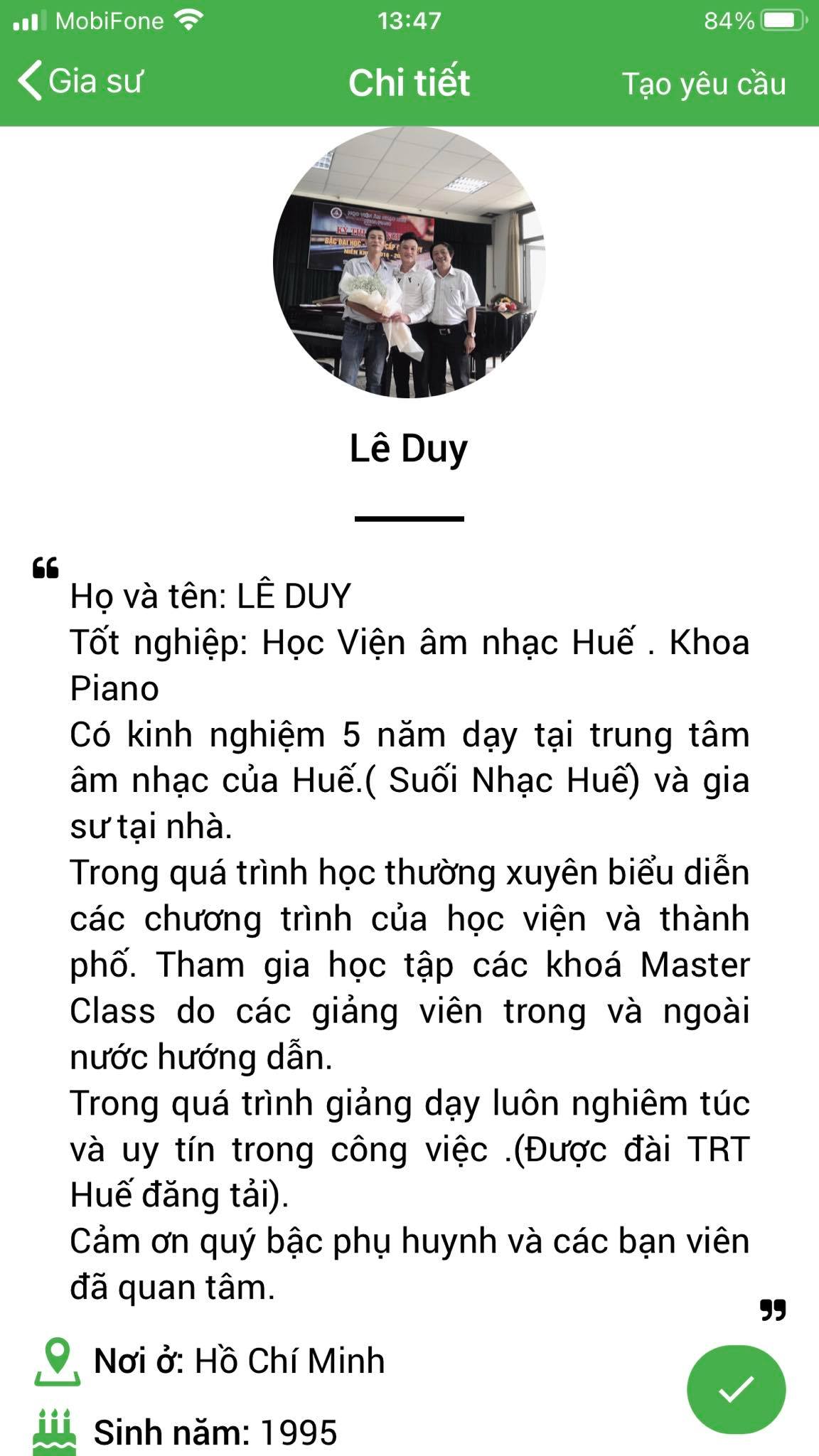Go back to Gia sư list
This screenshot has height=1456, width=819.
pyautogui.click(x=80, y=82)
